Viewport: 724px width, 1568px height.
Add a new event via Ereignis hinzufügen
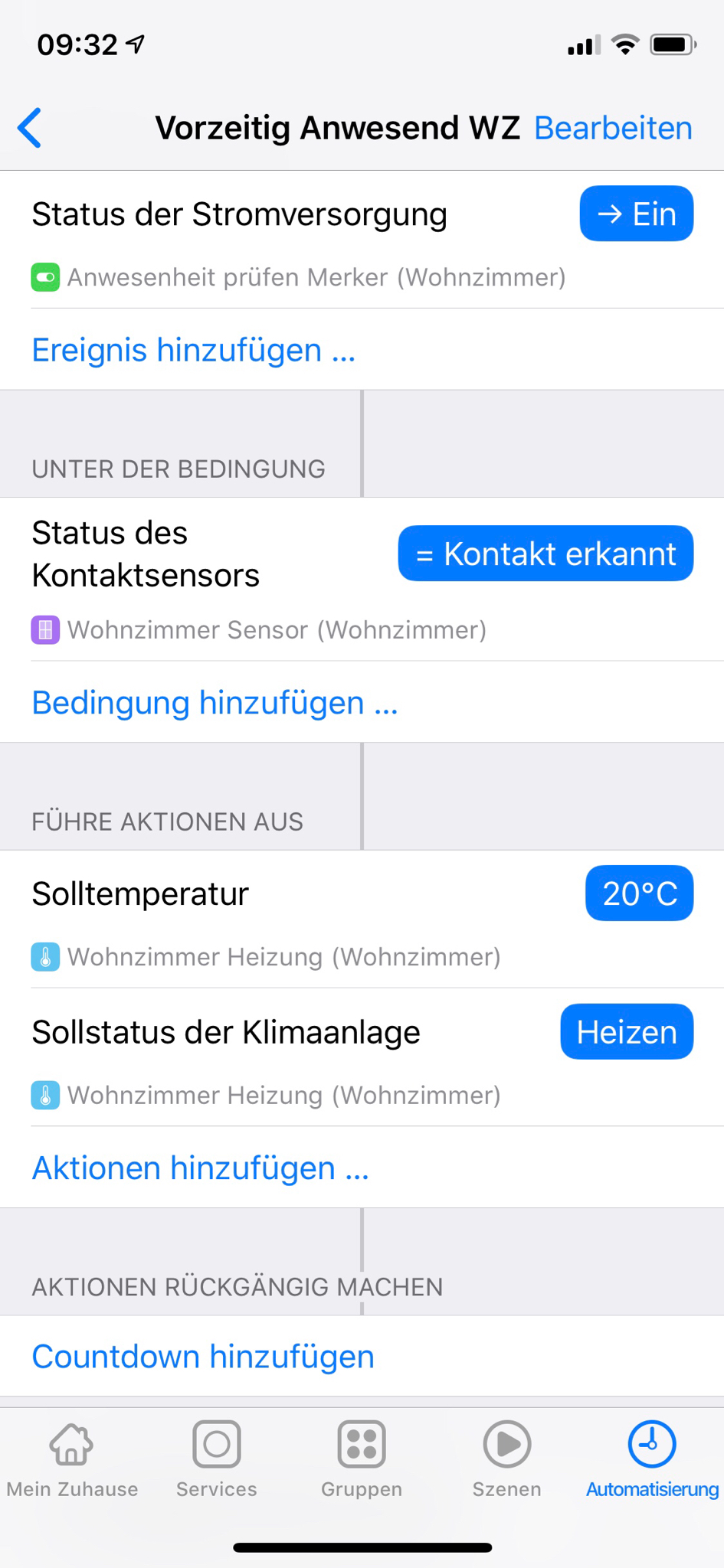(x=194, y=350)
